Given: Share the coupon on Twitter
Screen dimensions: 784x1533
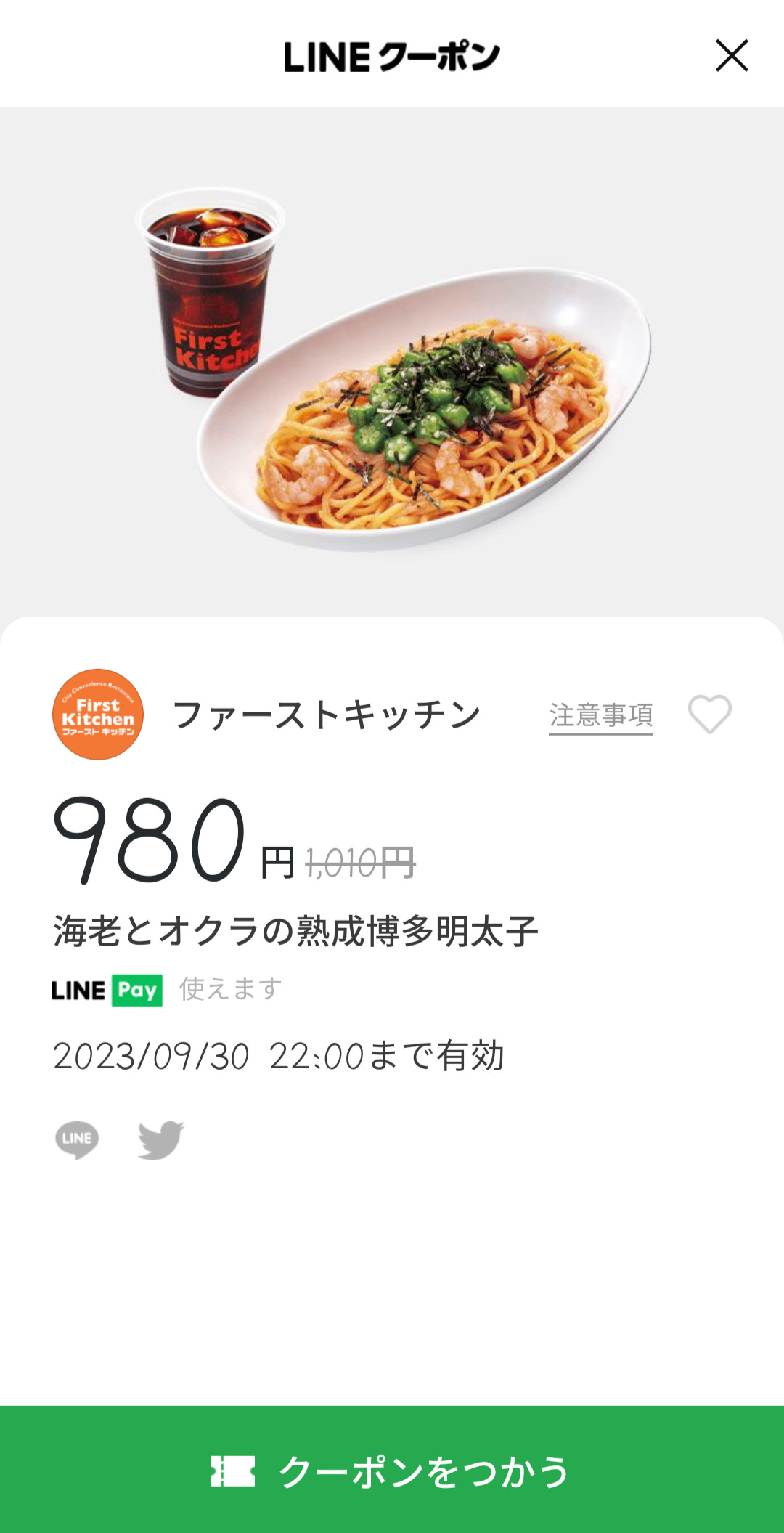Looking at the screenshot, I should 161,1139.
